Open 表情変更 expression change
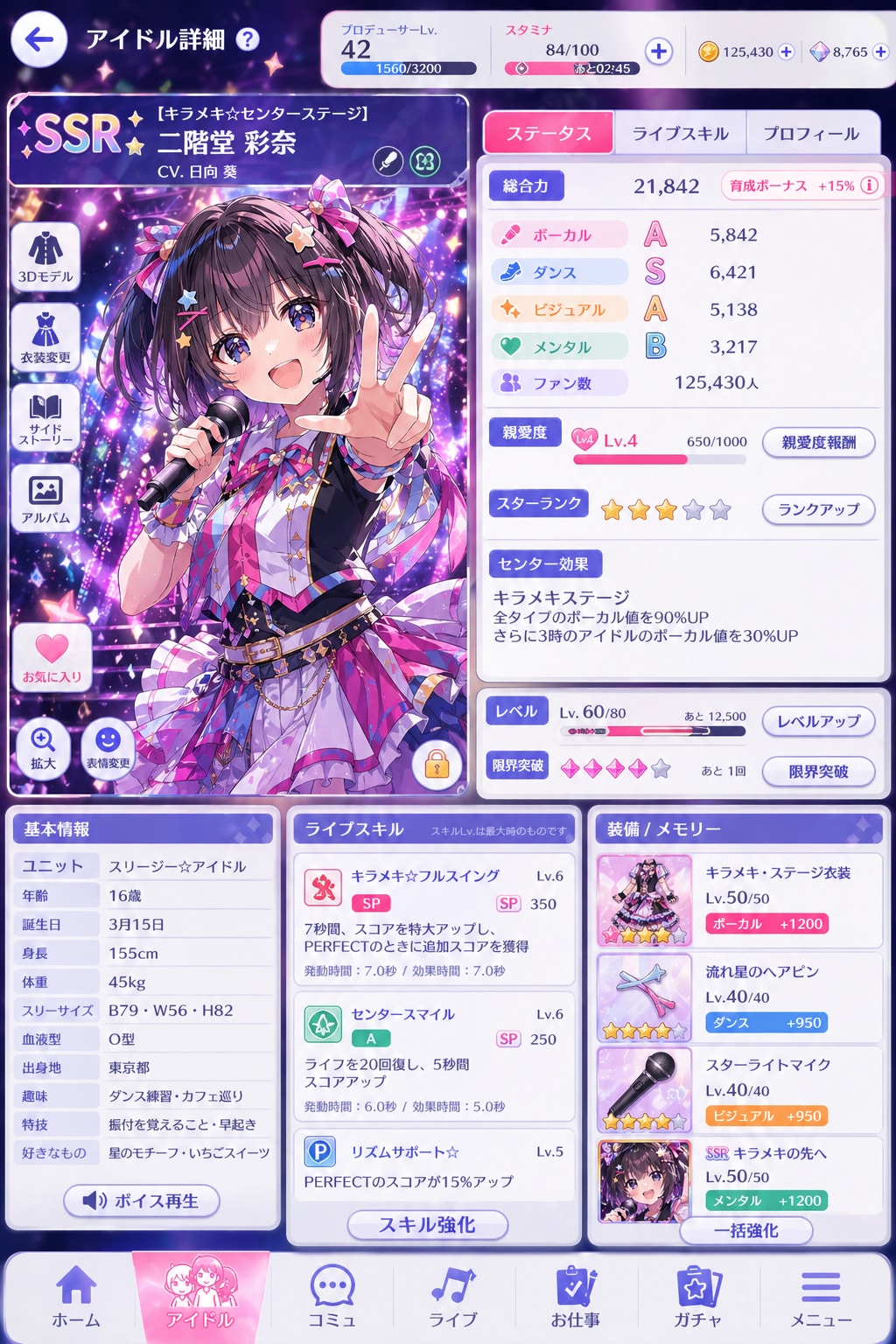Image resolution: width=896 pixels, height=1344 pixels. tap(108, 748)
